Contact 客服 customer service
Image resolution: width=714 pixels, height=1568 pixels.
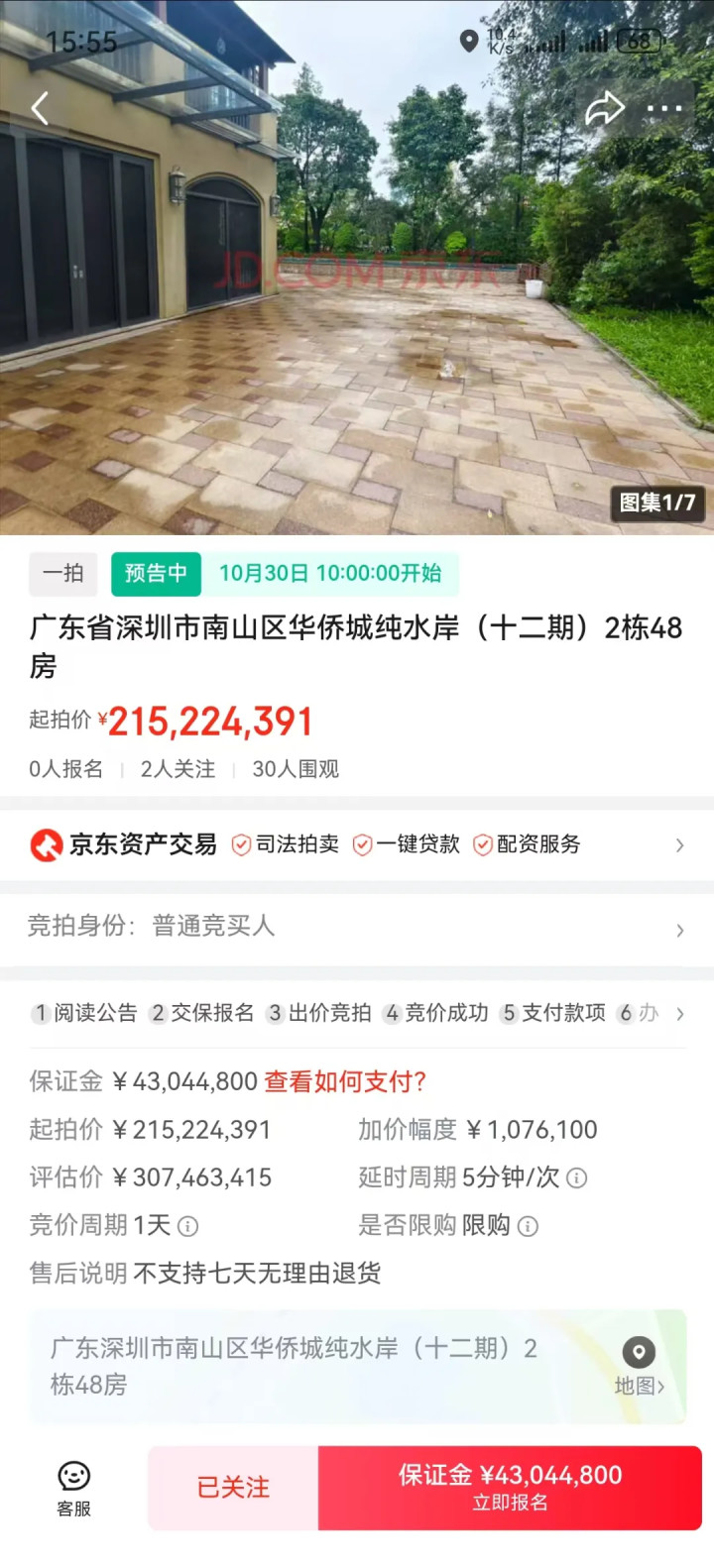pos(73,1488)
